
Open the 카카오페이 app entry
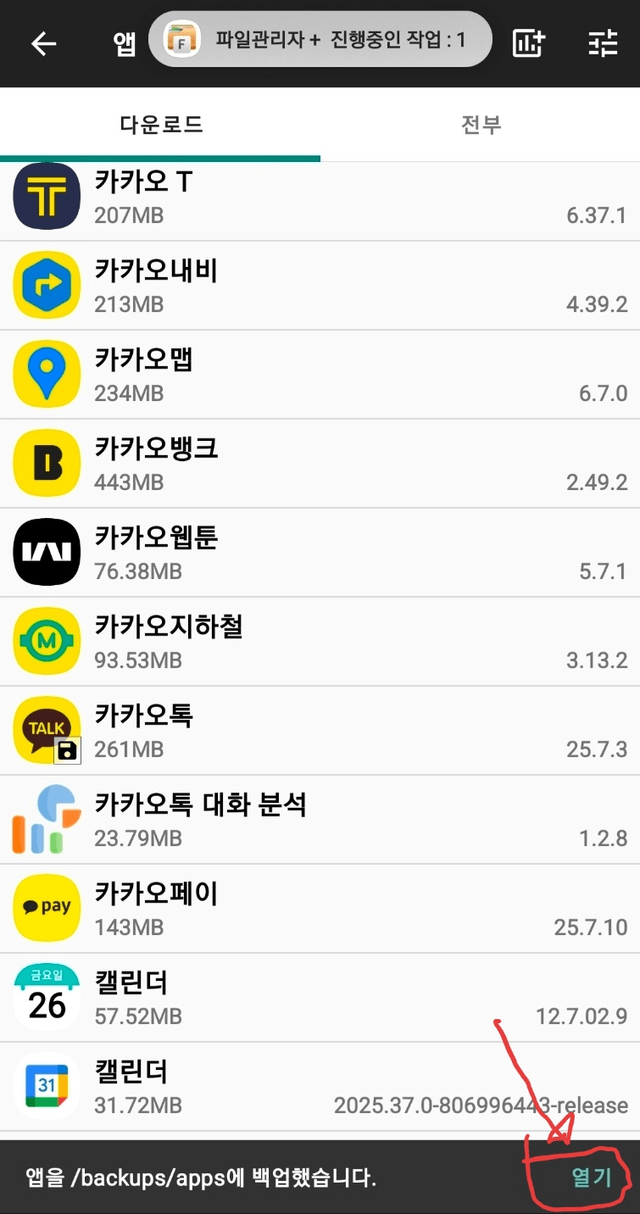point(320,909)
